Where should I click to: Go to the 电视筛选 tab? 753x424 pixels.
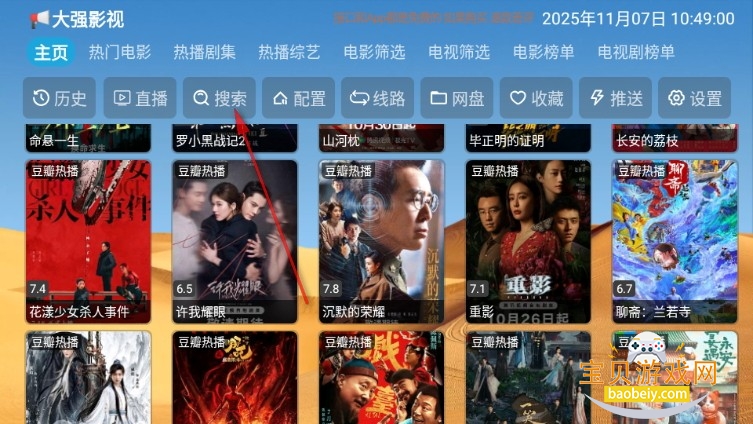click(459, 53)
